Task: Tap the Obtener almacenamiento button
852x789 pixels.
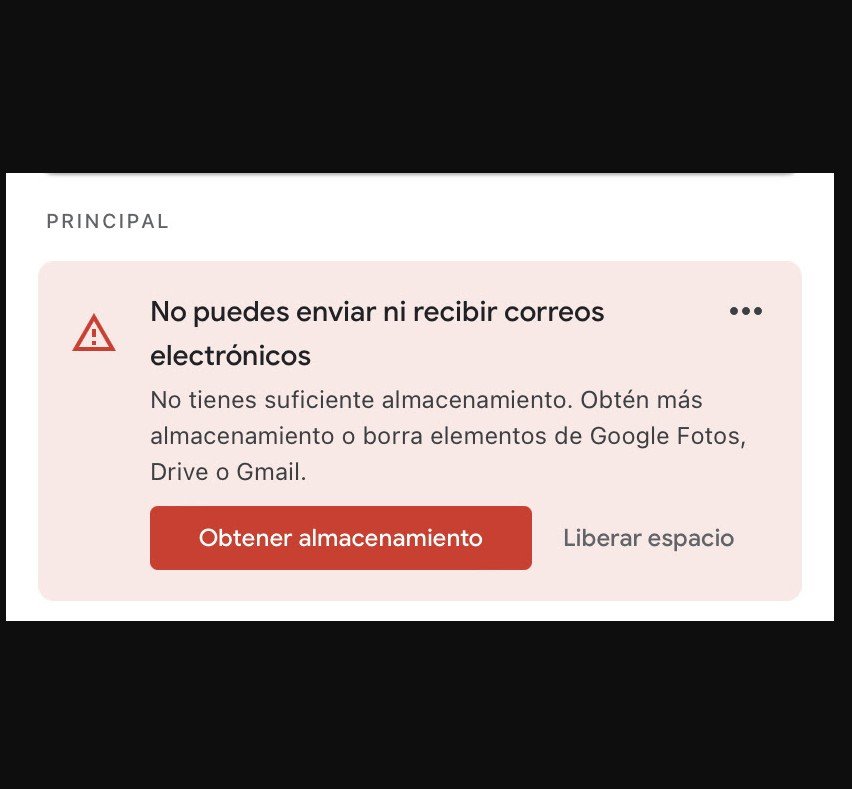Action: (x=340, y=538)
